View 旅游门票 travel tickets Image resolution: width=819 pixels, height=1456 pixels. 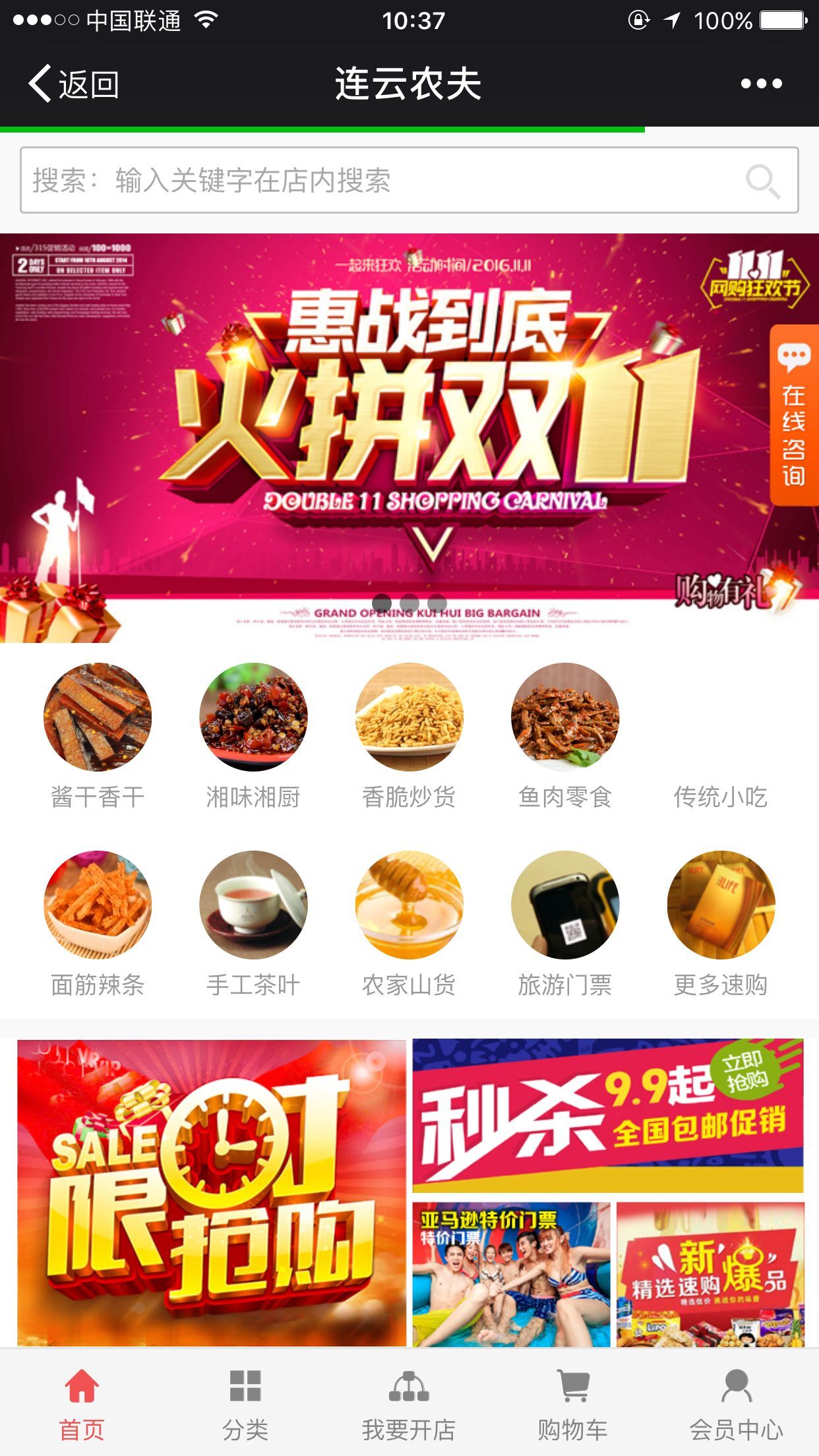[x=564, y=923]
